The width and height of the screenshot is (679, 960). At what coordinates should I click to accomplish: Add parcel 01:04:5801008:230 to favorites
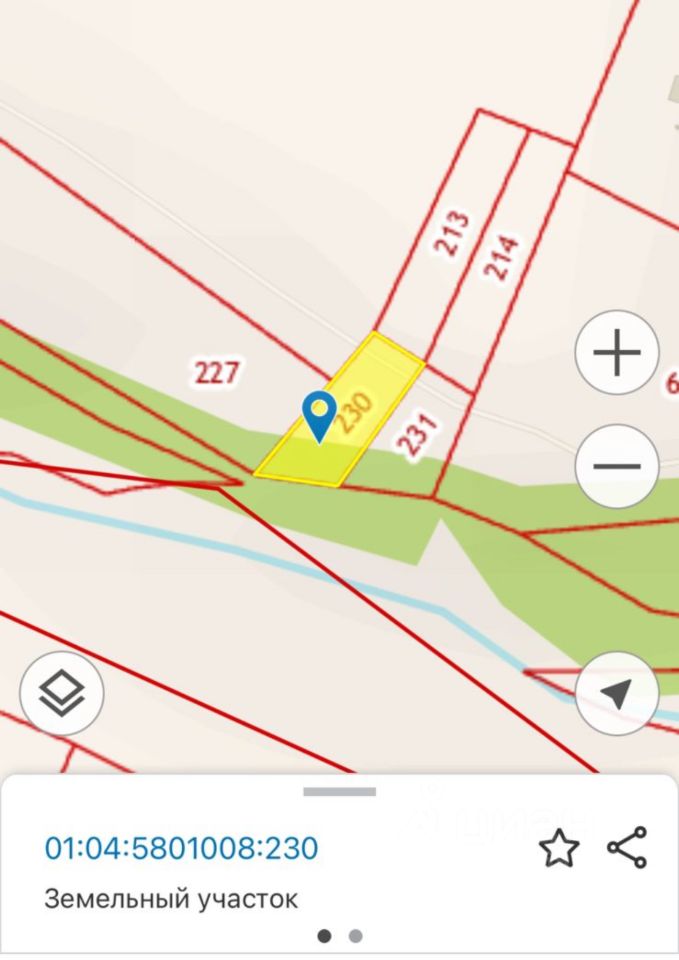click(559, 849)
